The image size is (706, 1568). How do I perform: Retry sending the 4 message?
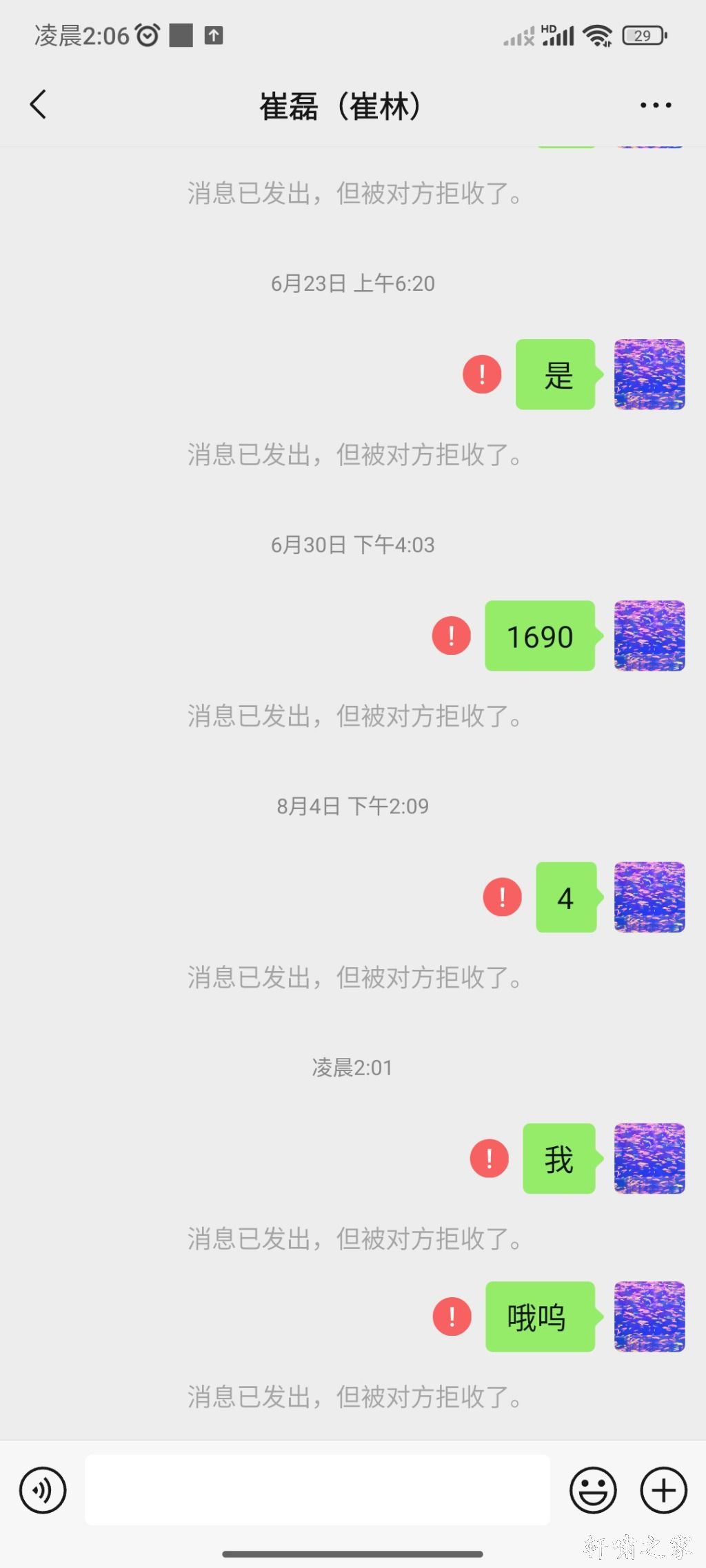pyautogui.click(x=502, y=897)
